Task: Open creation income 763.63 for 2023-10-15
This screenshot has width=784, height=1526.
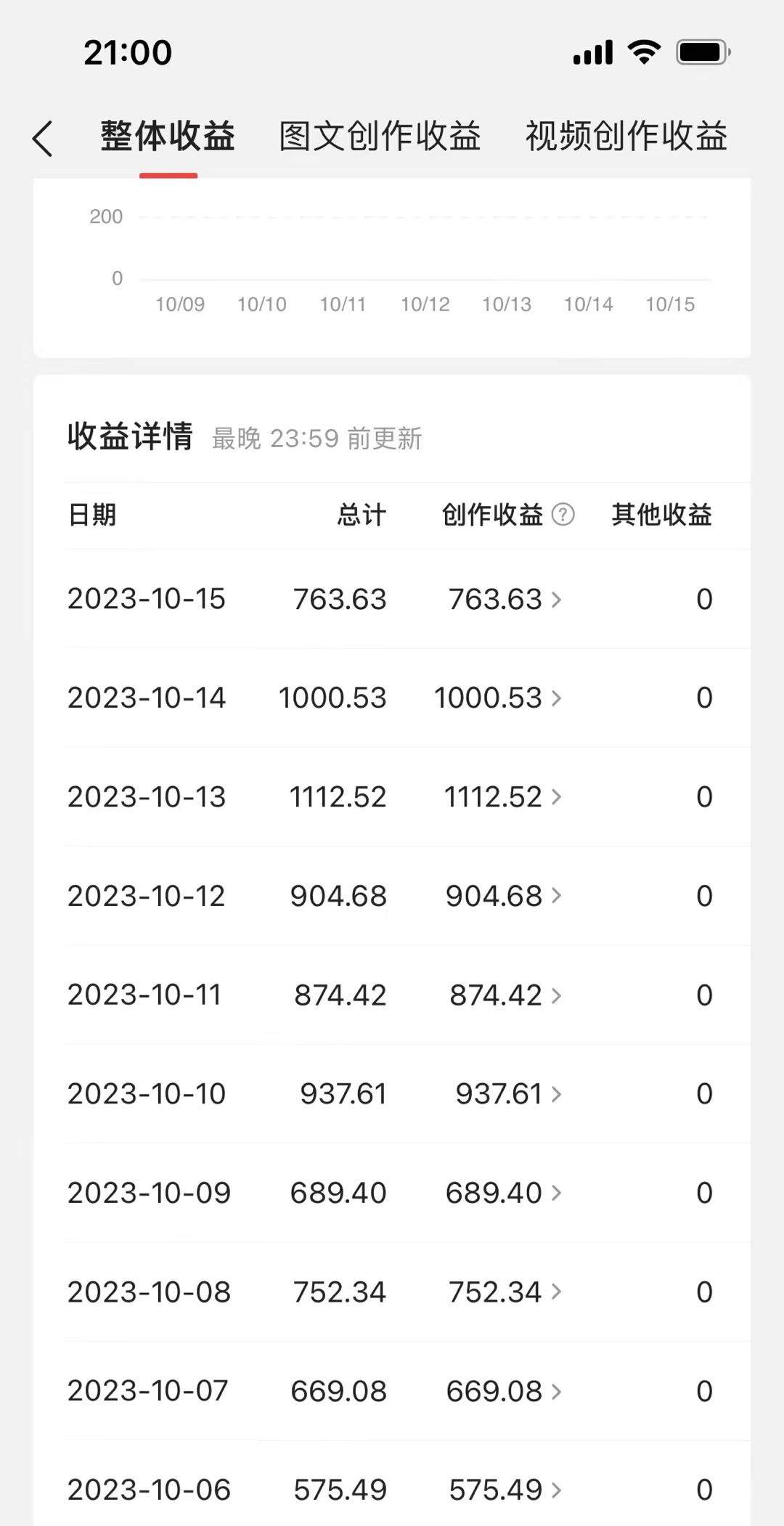Action: [x=505, y=600]
